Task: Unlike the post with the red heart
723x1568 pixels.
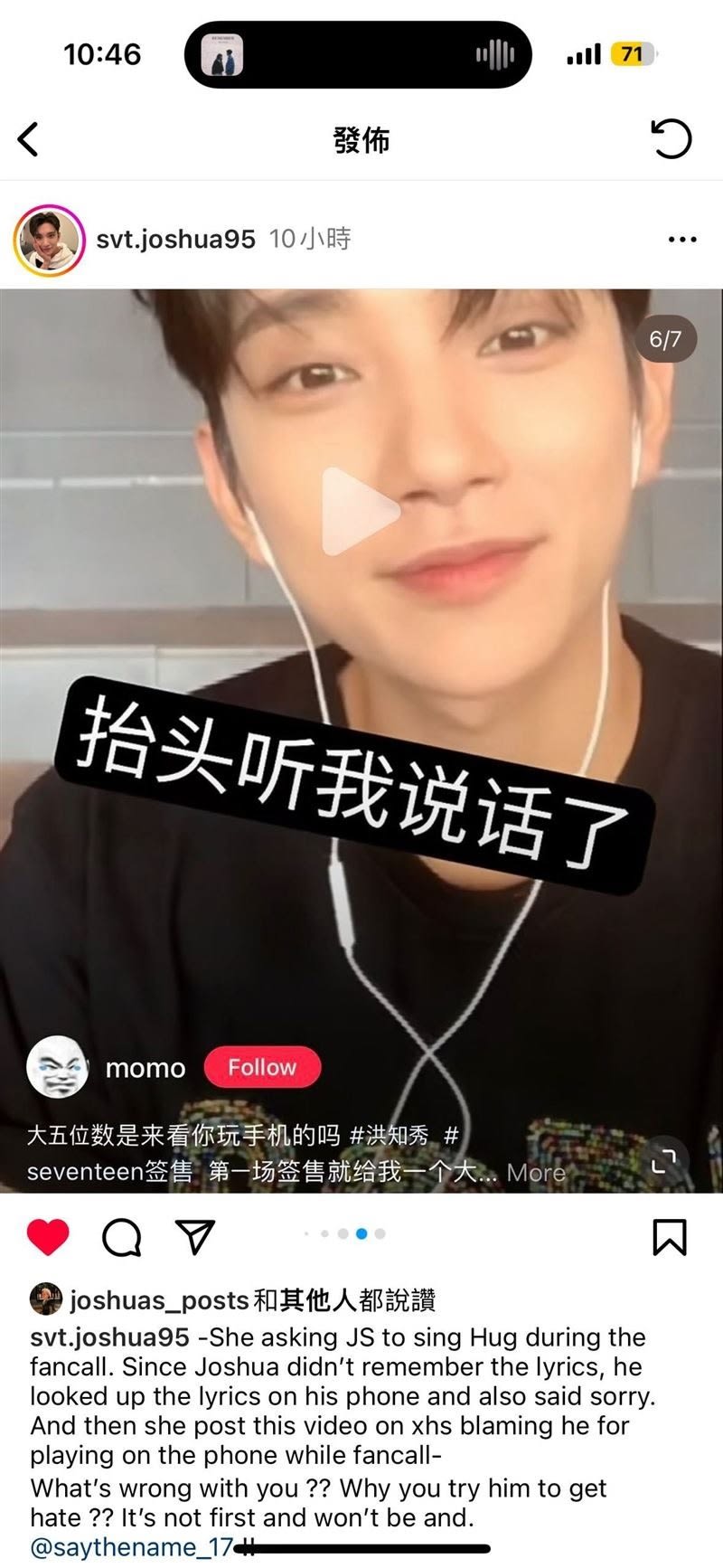Action: [x=49, y=1236]
